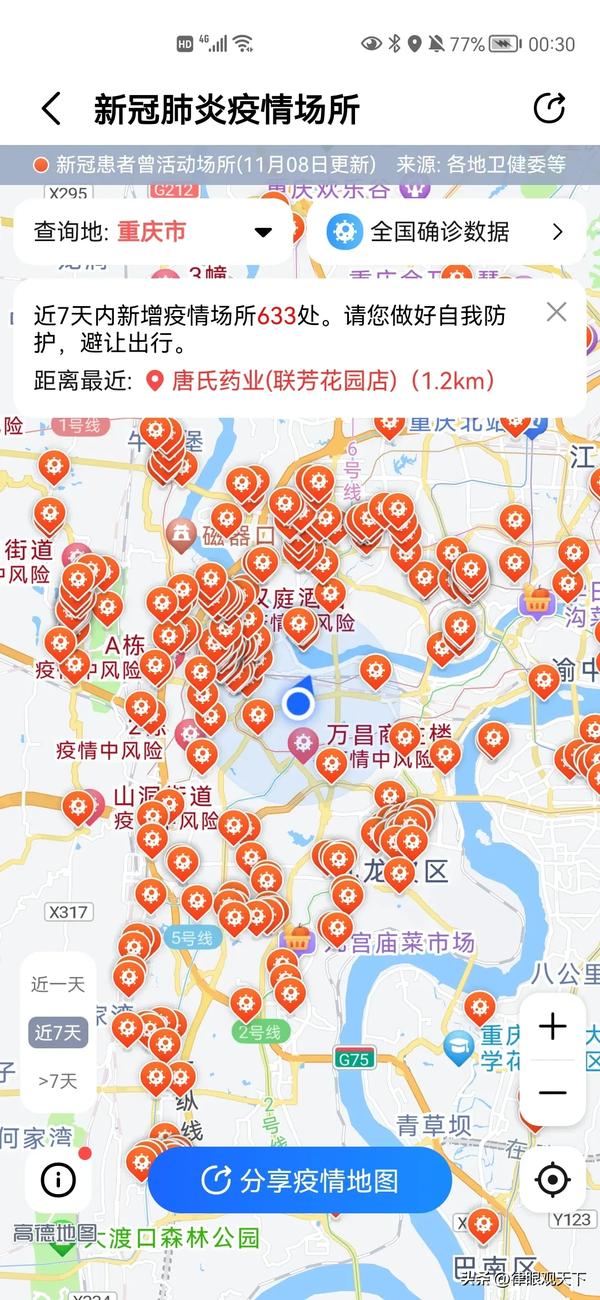
Task: Open 全国确诊数据 national data
Action: click(x=447, y=232)
